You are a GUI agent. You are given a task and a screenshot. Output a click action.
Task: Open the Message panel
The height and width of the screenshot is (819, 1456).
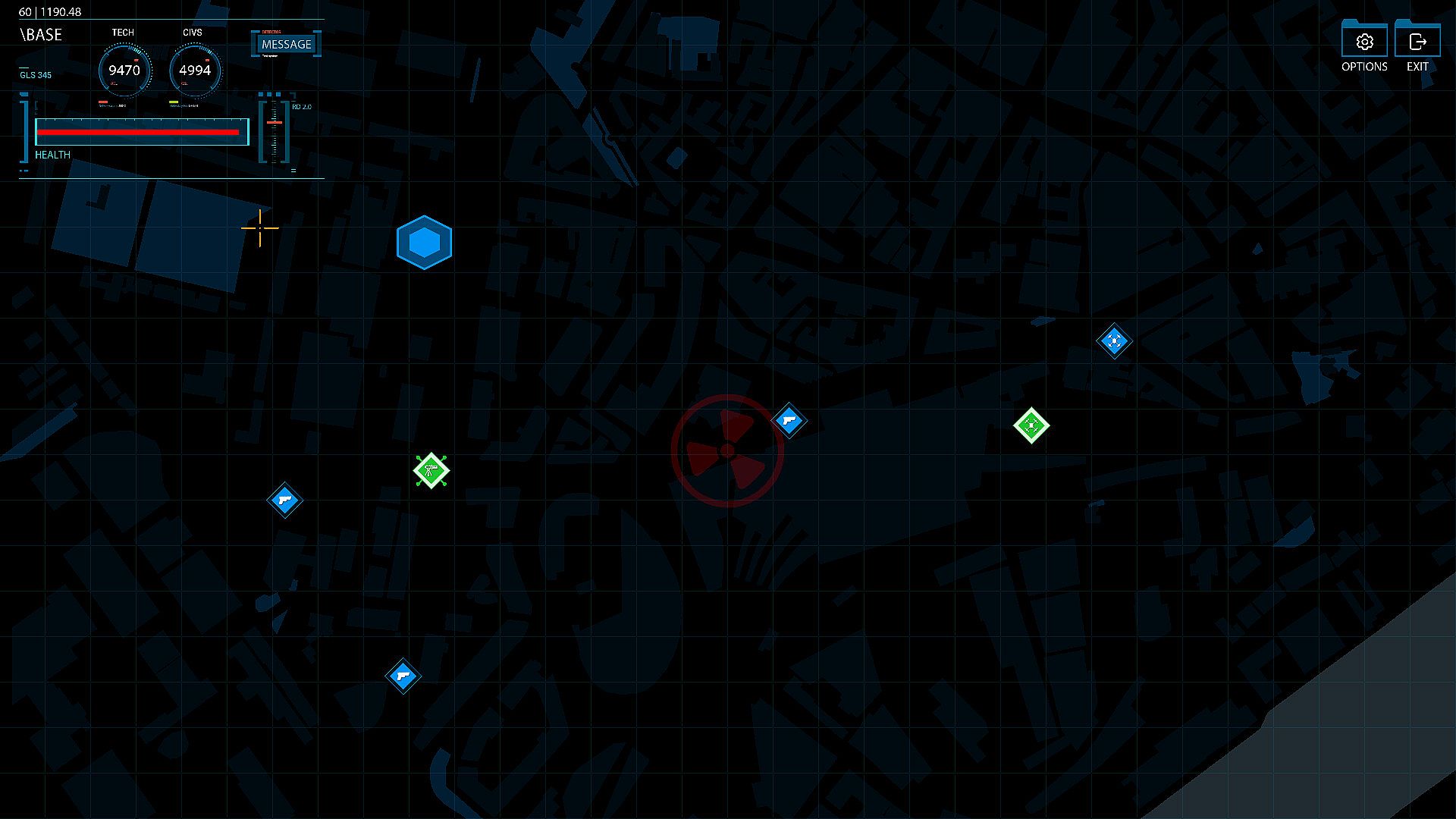tap(286, 45)
